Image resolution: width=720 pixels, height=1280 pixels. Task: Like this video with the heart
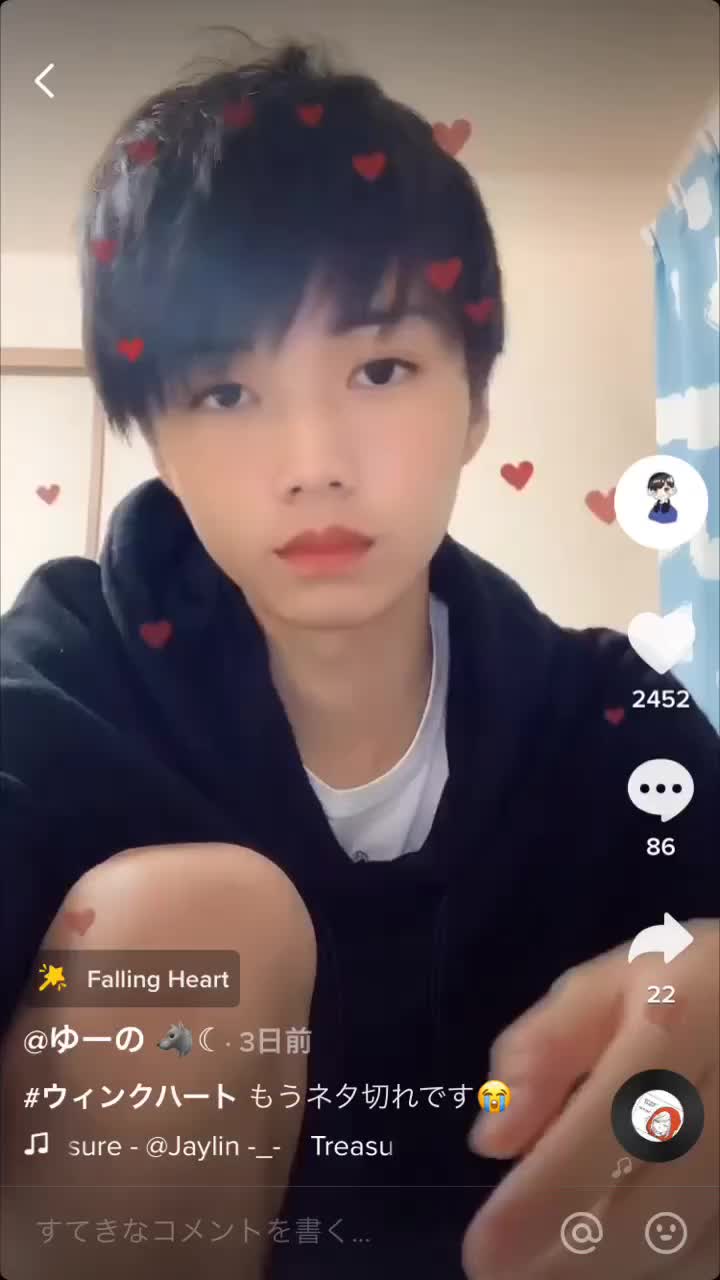(x=660, y=640)
